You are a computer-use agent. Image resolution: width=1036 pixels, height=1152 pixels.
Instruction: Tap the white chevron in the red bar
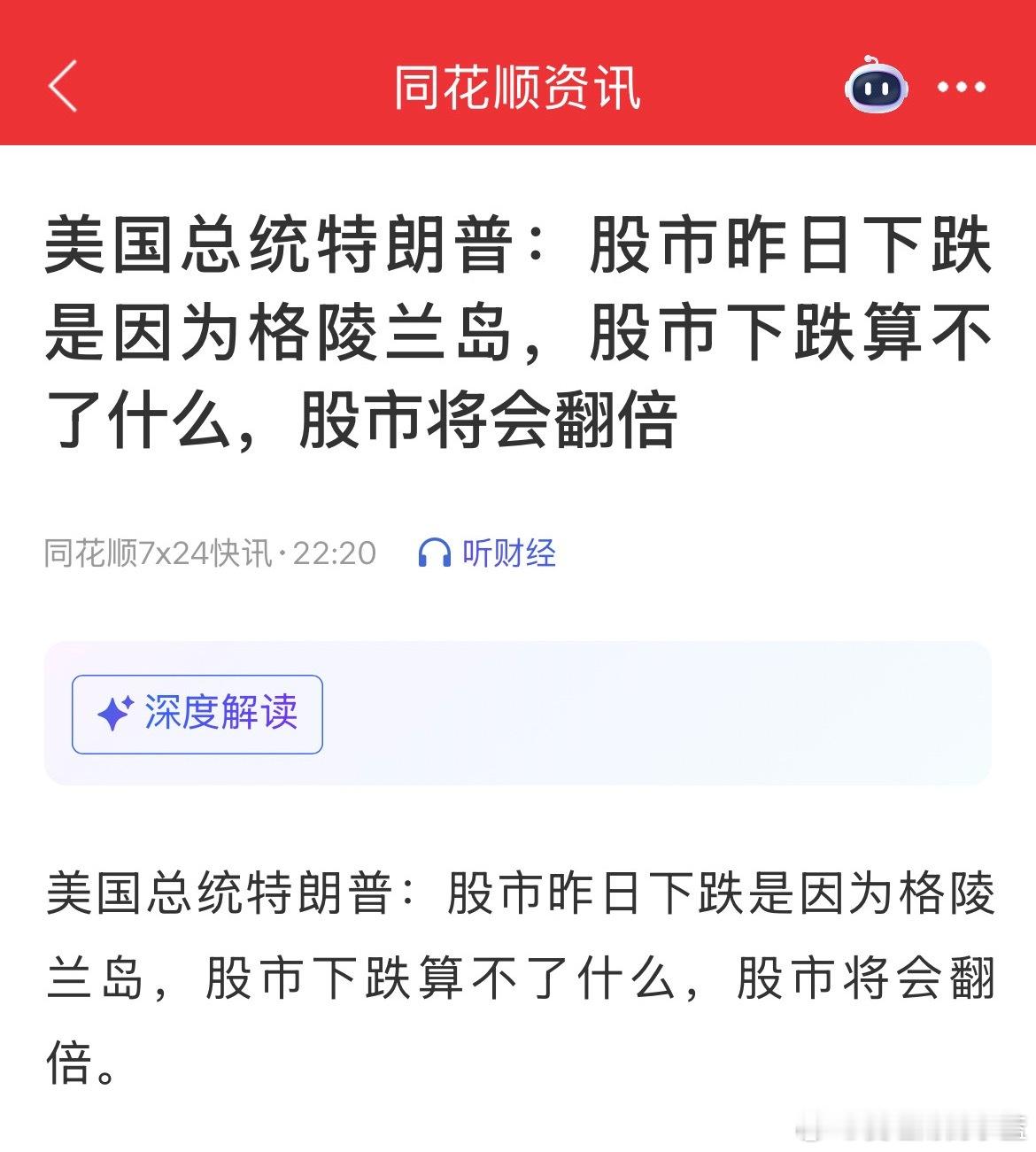(62, 86)
